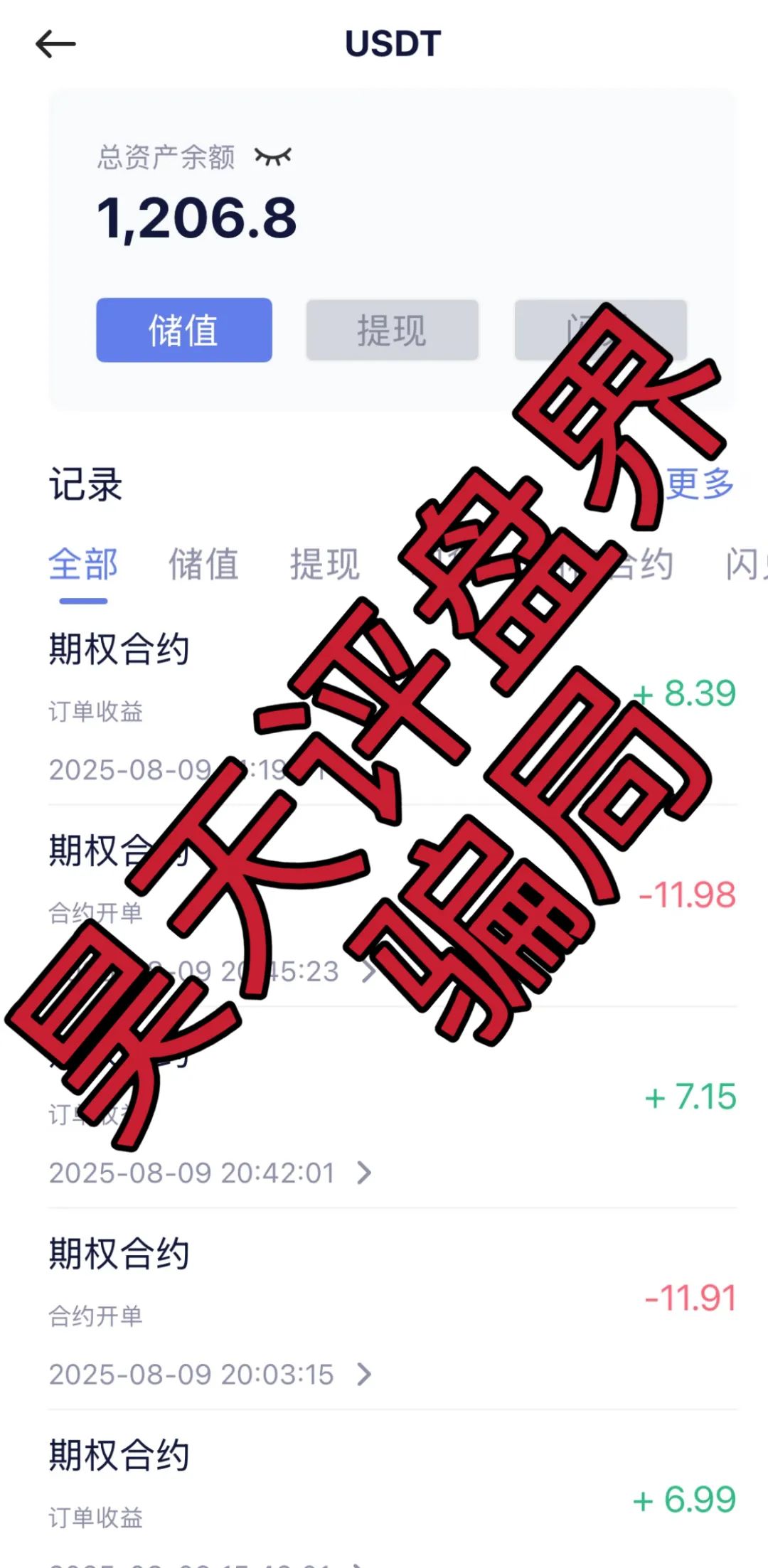The image size is (768, 1568).
Task: Open the 更多 records link
Action: click(700, 486)
